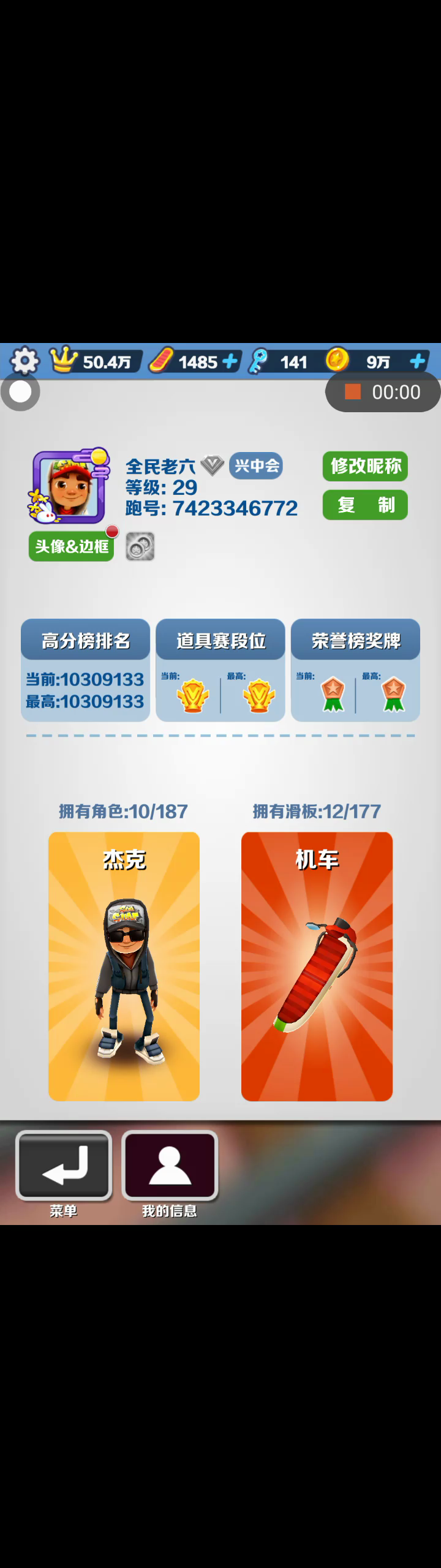The height and width of the screenshot is (1568, 441).
Task: Return to 菜单 menu
Action: (x=64, y=1166)
